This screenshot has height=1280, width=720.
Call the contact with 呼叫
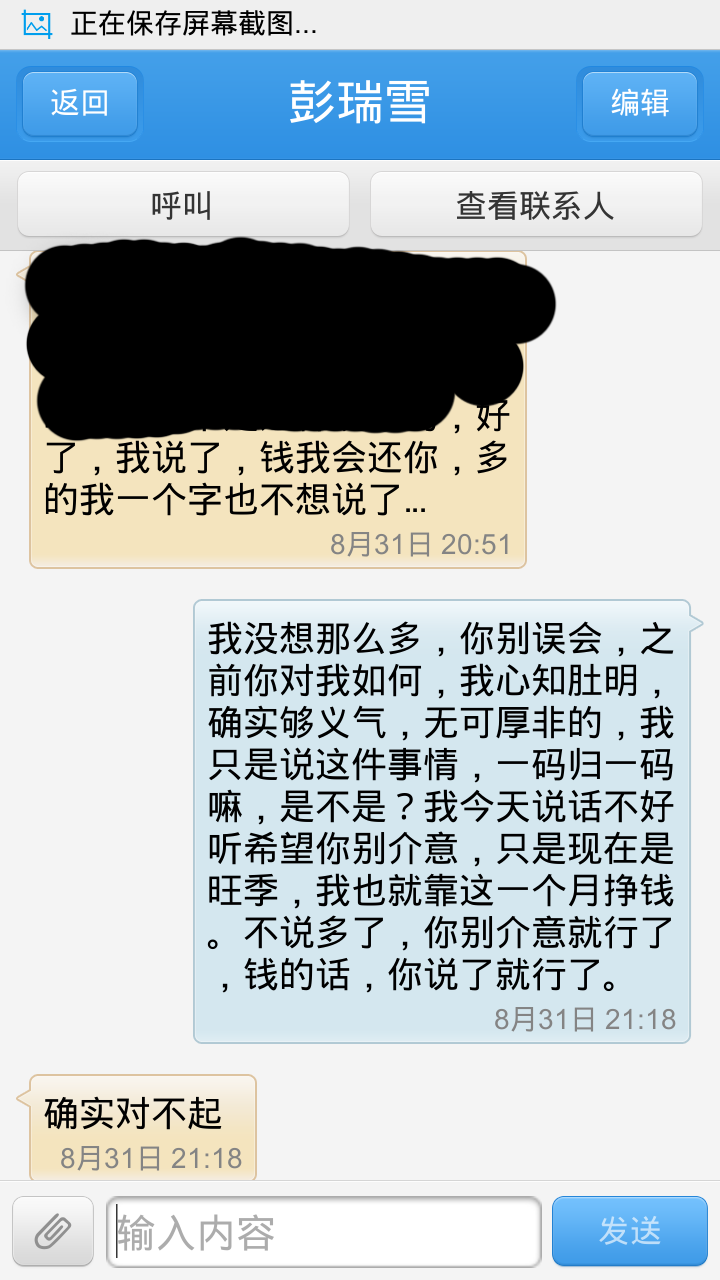pos(183,205)
